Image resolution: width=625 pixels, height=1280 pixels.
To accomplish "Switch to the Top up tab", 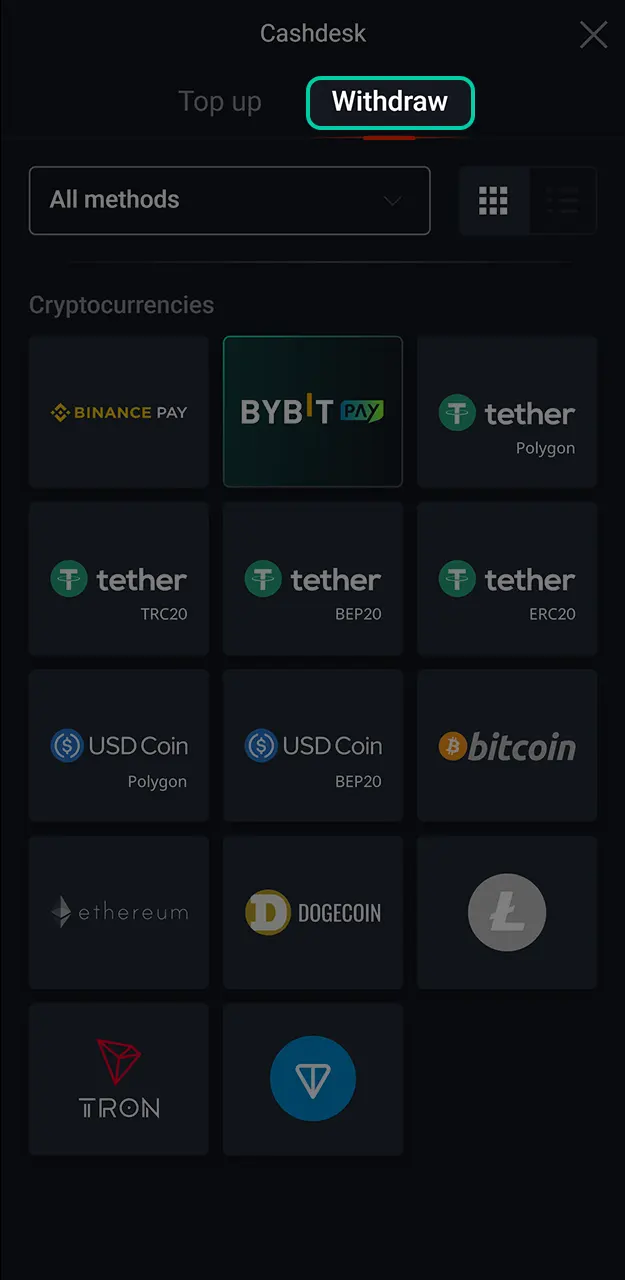I will click(x=220, y=102).
